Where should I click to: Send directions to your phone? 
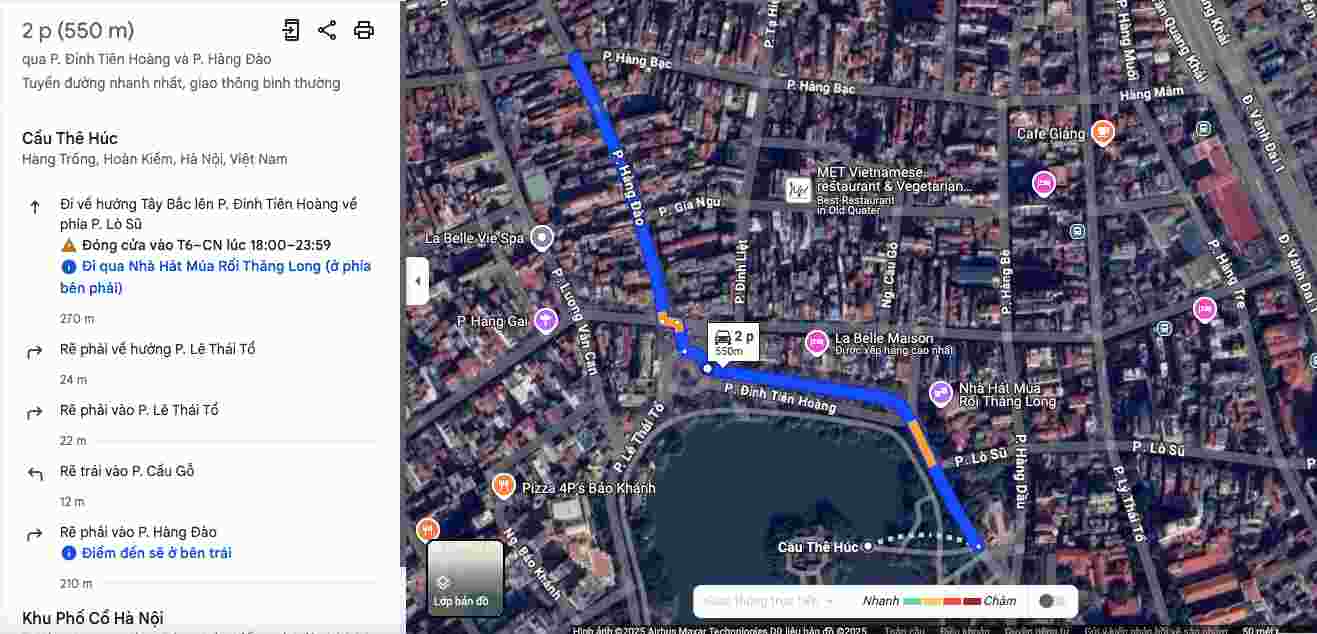tap(291, 30)
